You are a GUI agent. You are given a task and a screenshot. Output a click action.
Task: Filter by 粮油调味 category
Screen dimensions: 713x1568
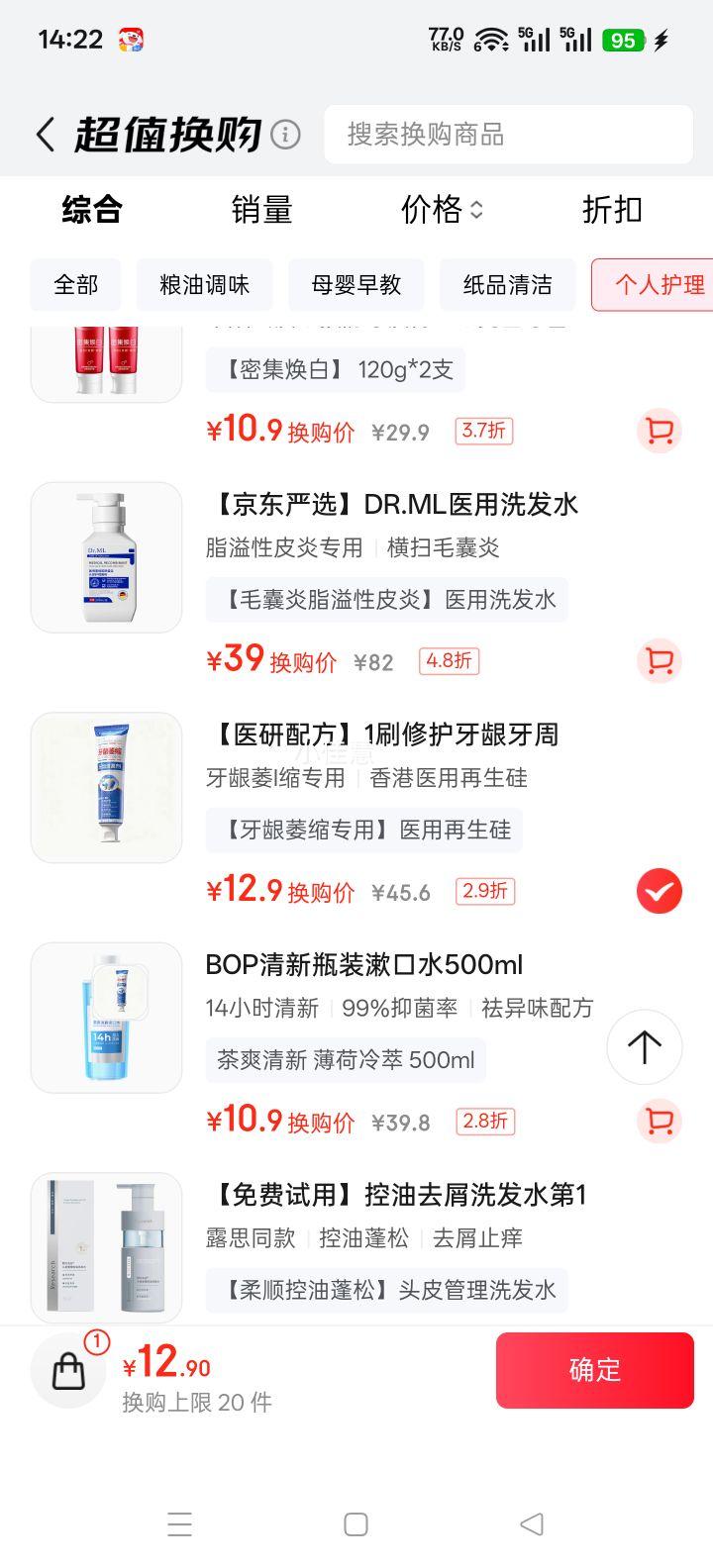pyautogui.click(x=204, y=285)
